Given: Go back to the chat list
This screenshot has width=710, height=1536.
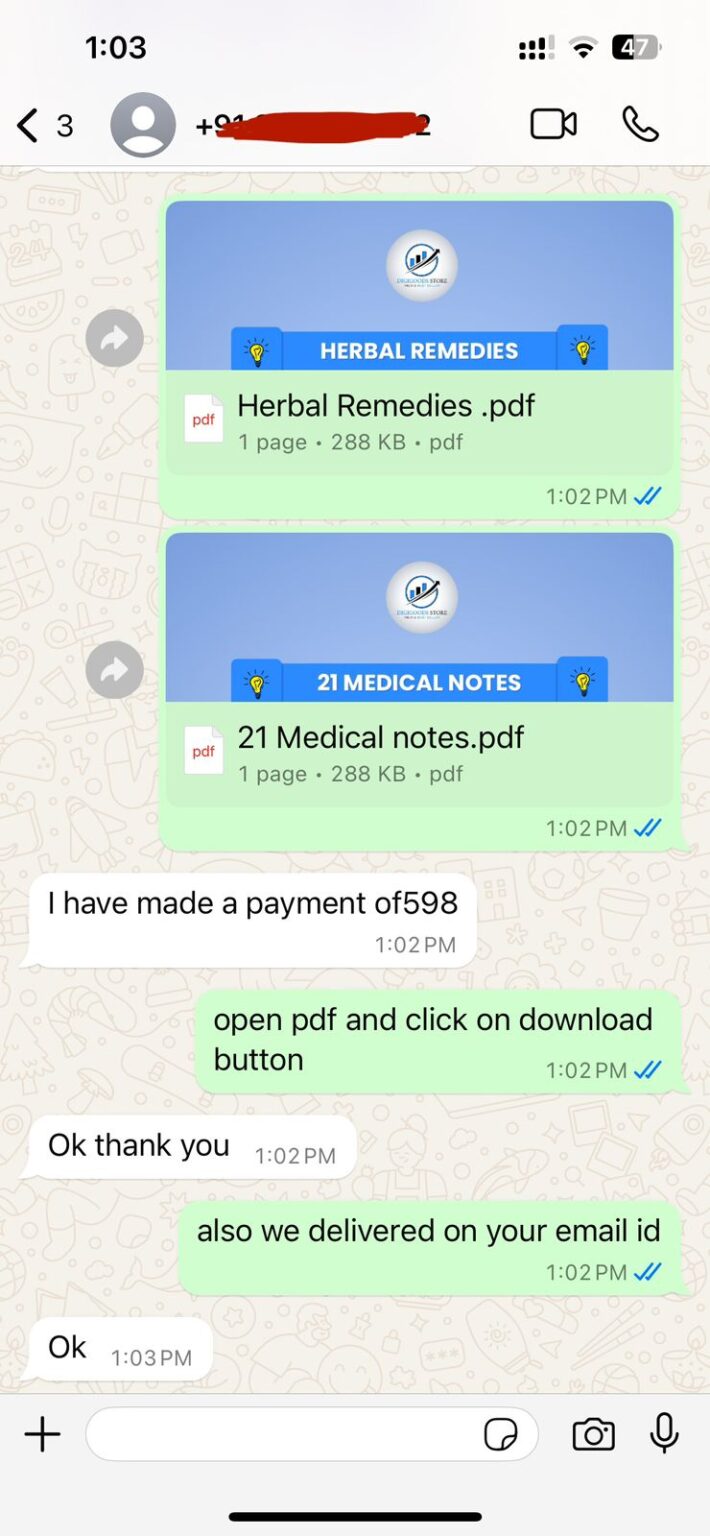Looking at the screenshot, I should pyautogui.click(x=44, y=126).
